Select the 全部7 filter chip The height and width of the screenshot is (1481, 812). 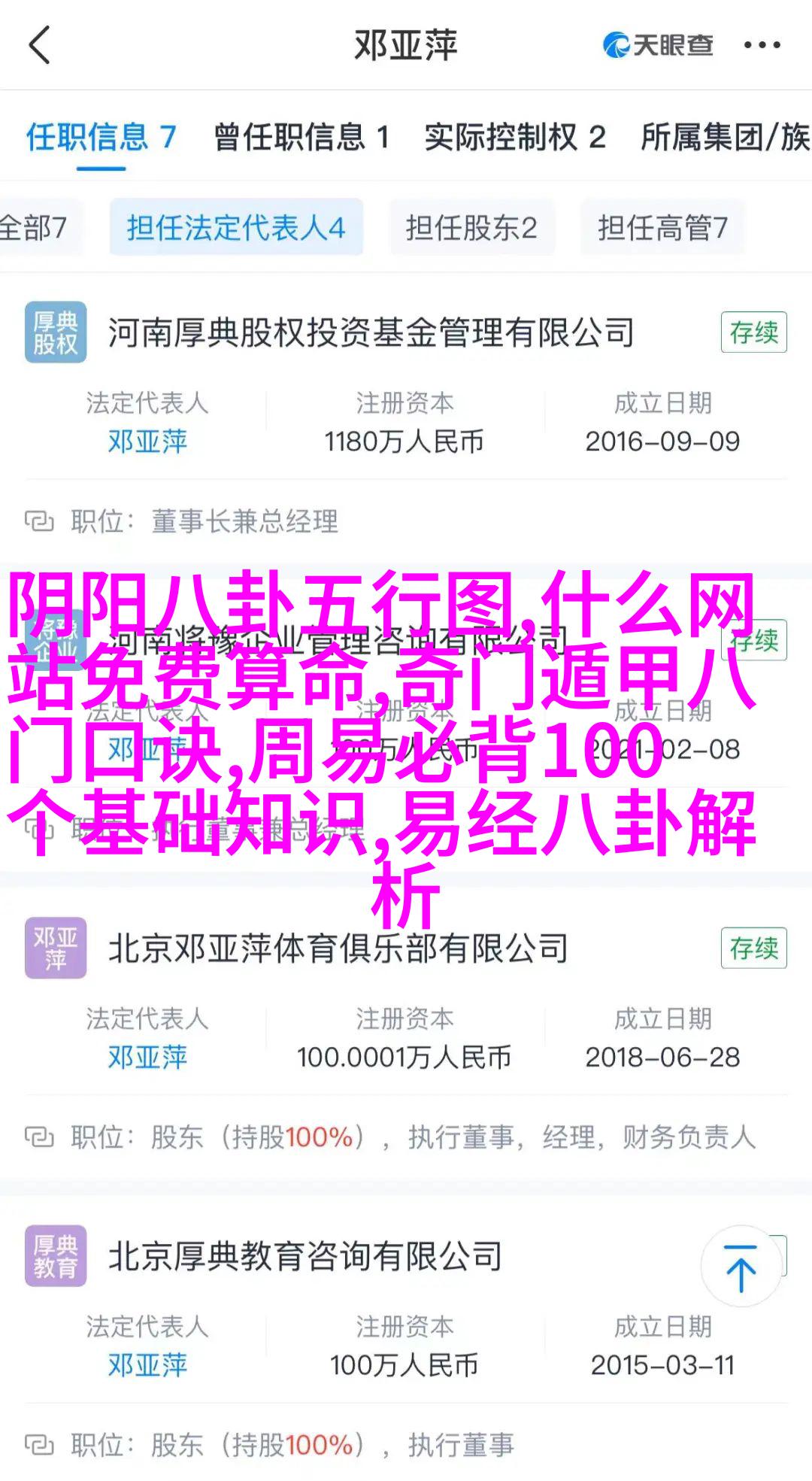click(x=34, y=228)
